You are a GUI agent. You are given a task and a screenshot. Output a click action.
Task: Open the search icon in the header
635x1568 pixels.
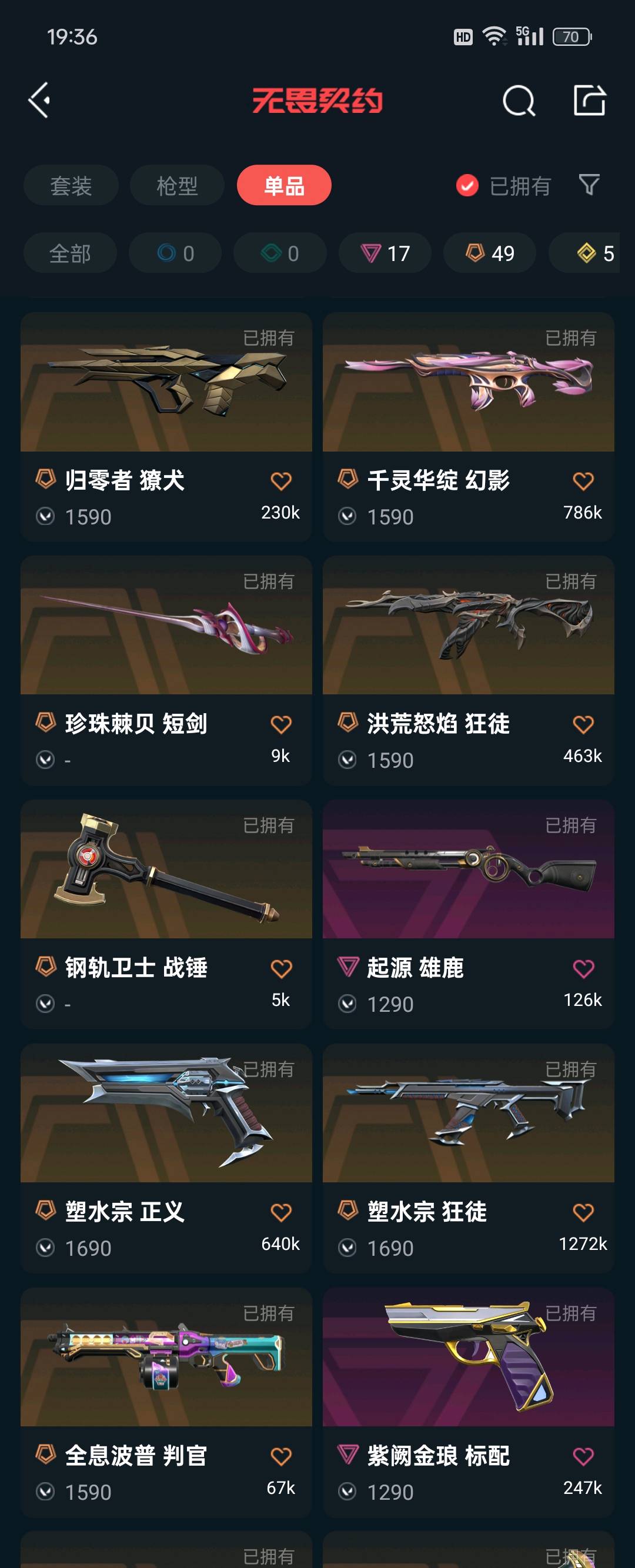519,101
